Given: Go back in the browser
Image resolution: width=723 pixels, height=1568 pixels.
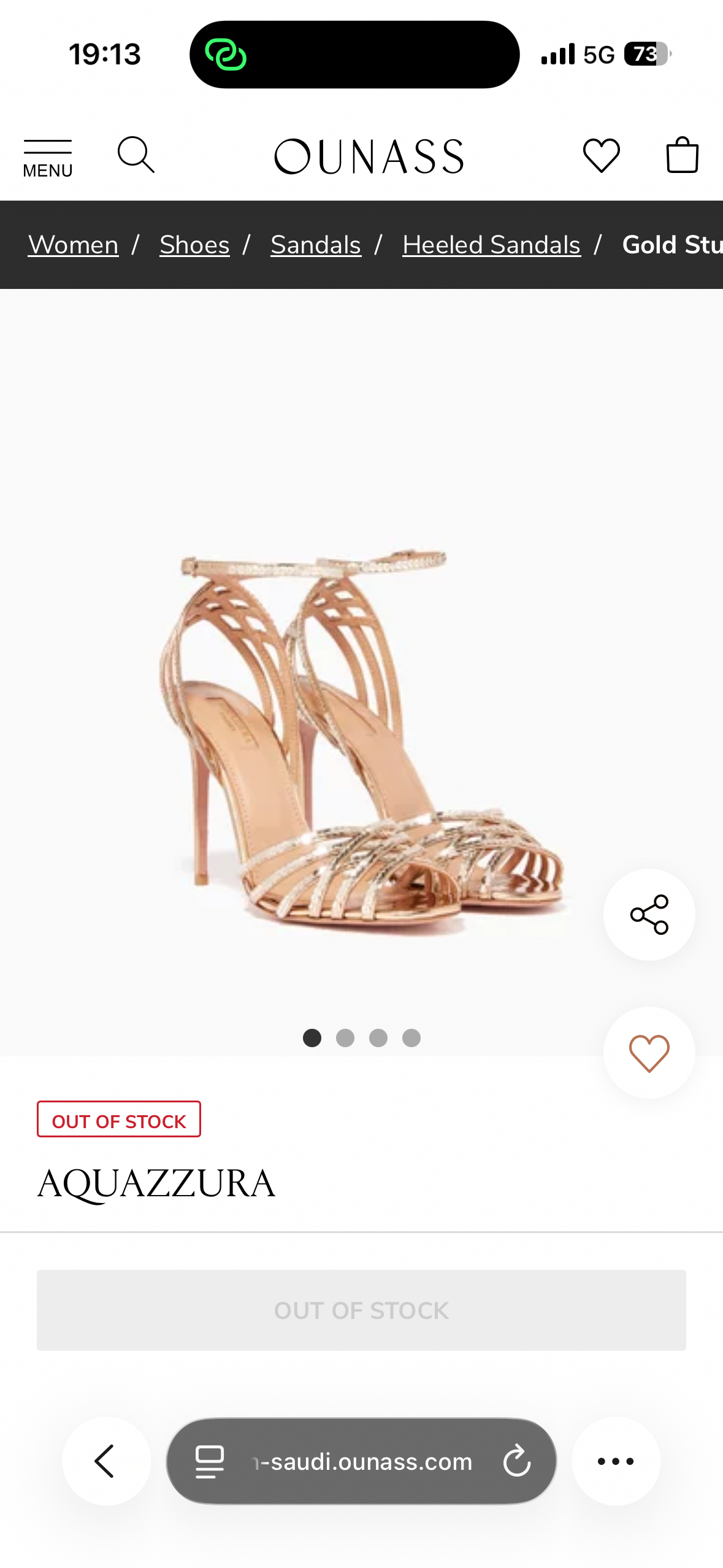Looking at the screenshot, I should 106,1461.
